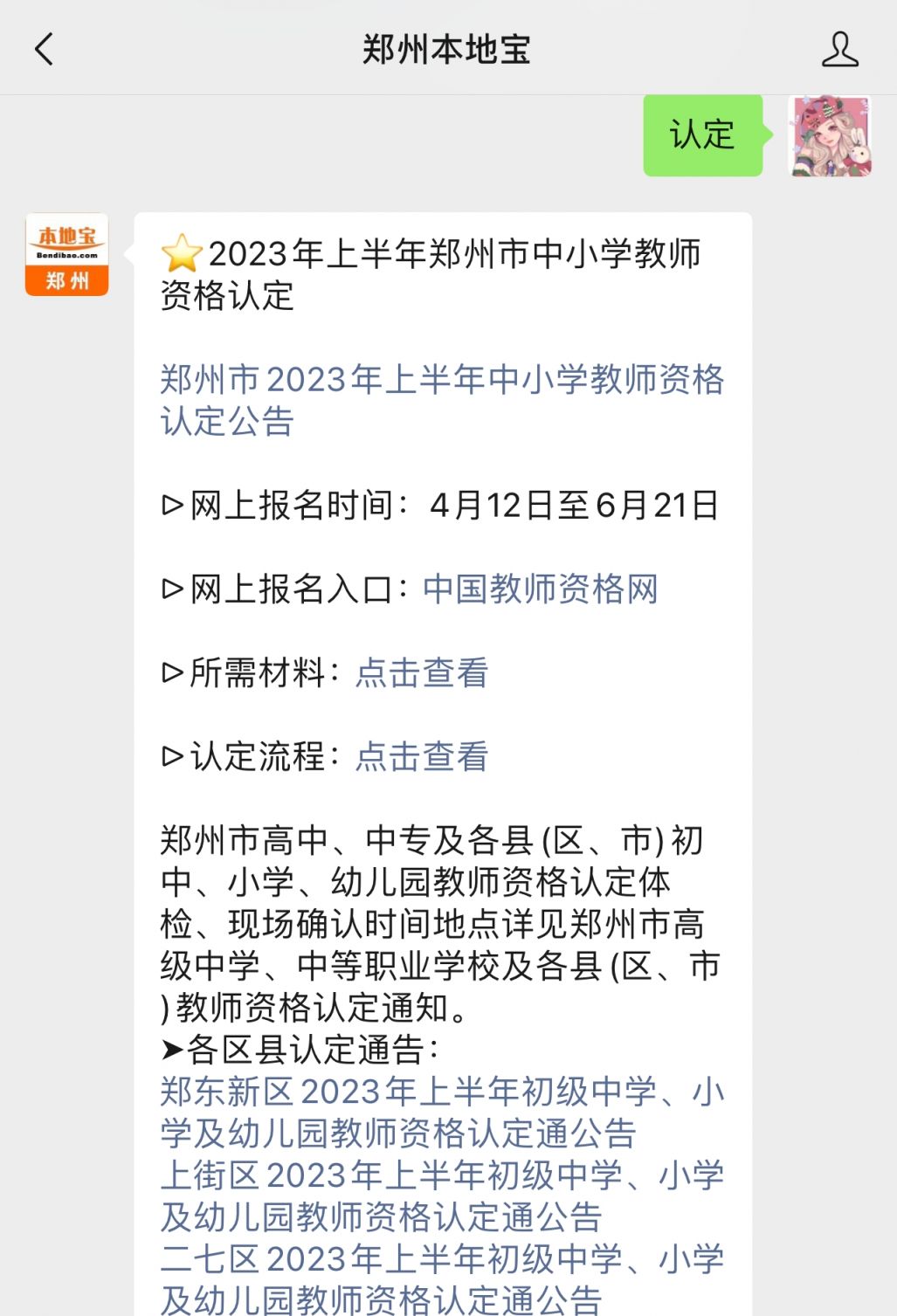Open the 中国教师资格网 link
This screenshot has height=1316, width=897.
(x=540, y=589)
